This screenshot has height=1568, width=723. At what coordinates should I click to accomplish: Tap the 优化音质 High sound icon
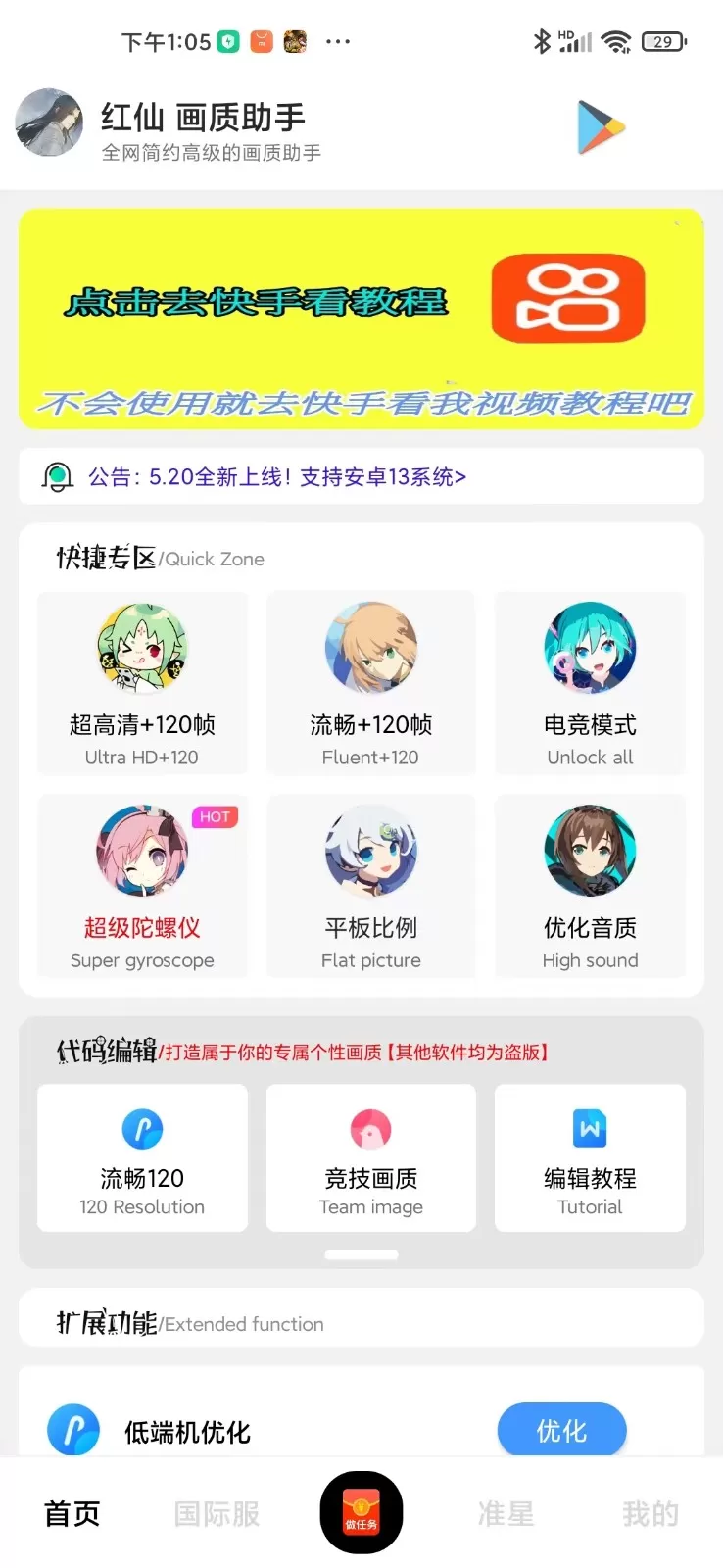[589, 851]
